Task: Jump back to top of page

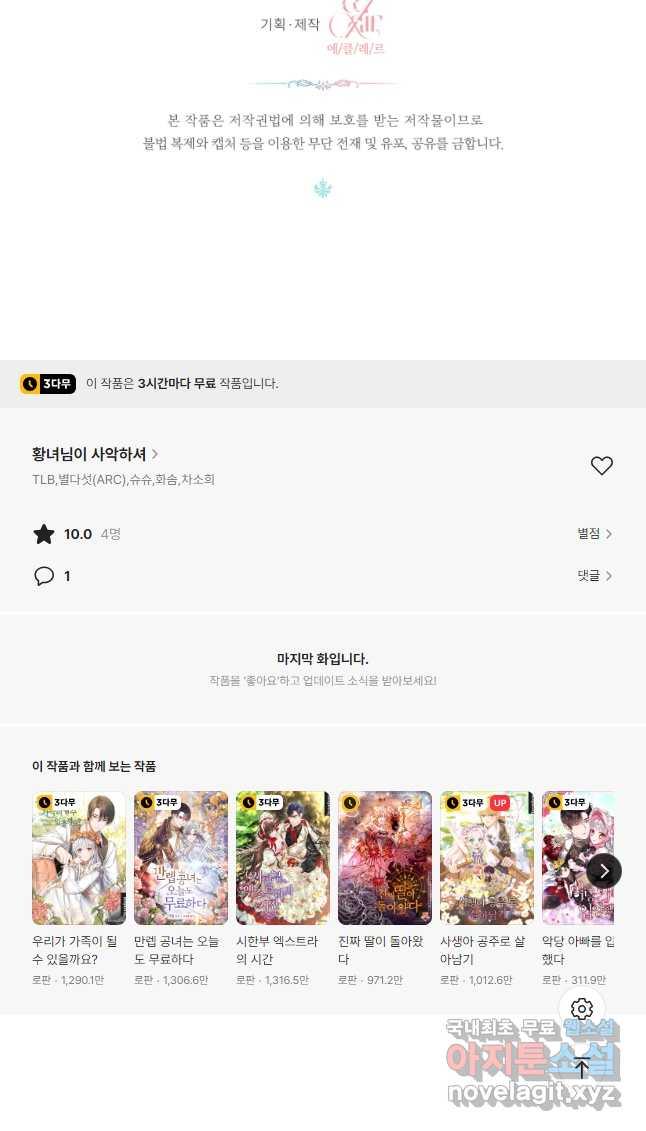Action: pos(582,1067)
